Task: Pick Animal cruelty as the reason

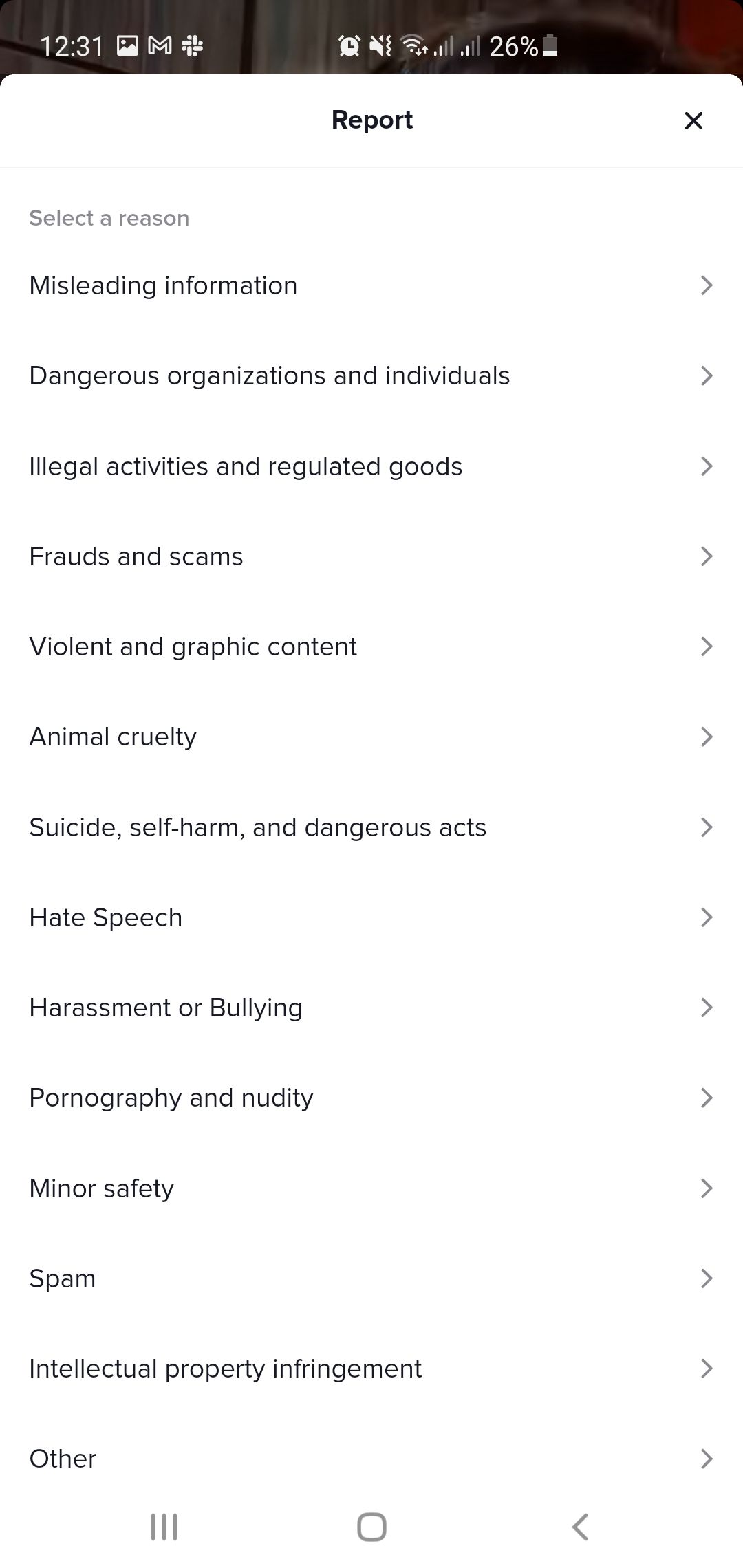Action: click(x=371, y=737)
